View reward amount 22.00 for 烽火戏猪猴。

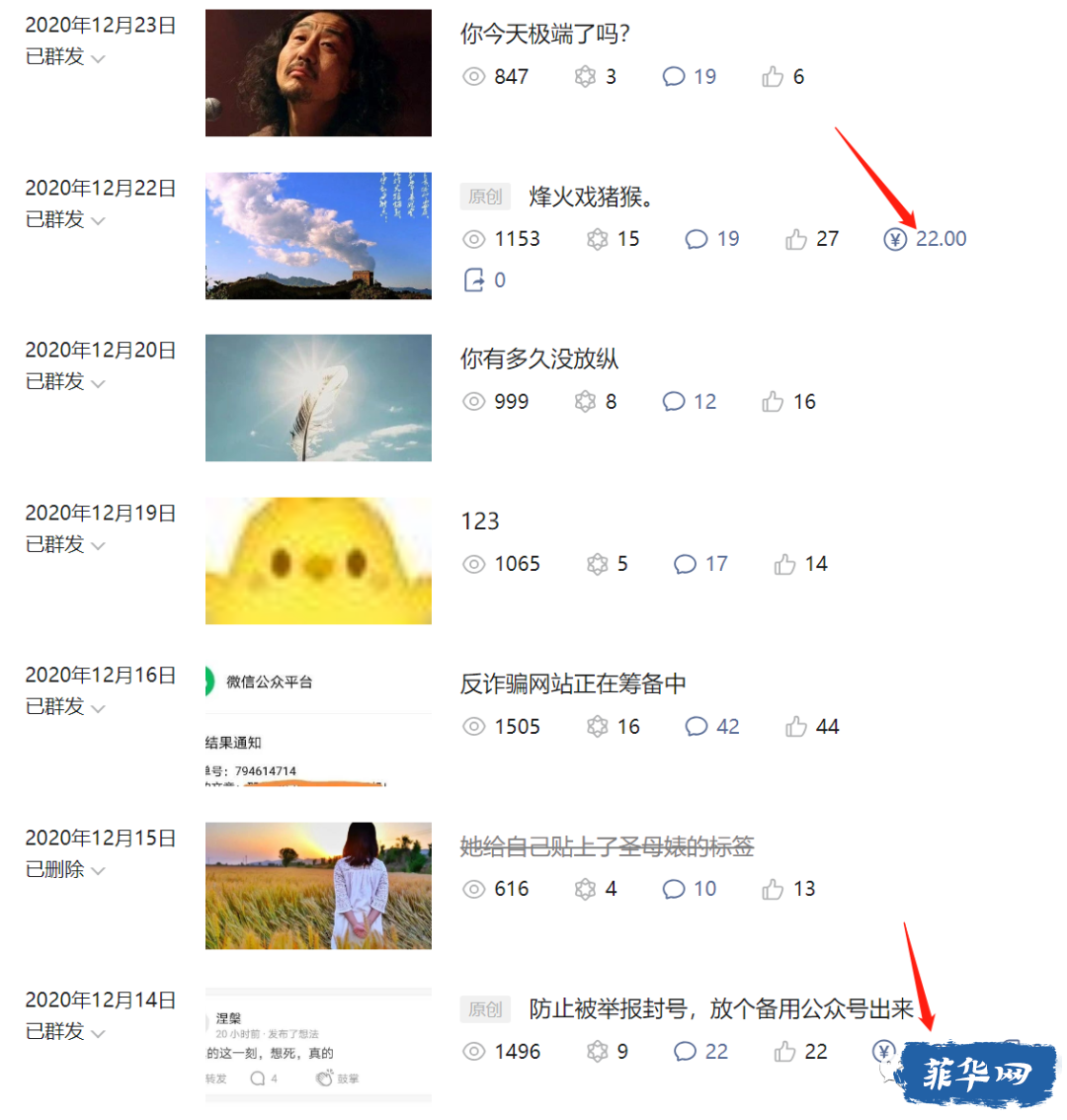pos(927,239)
